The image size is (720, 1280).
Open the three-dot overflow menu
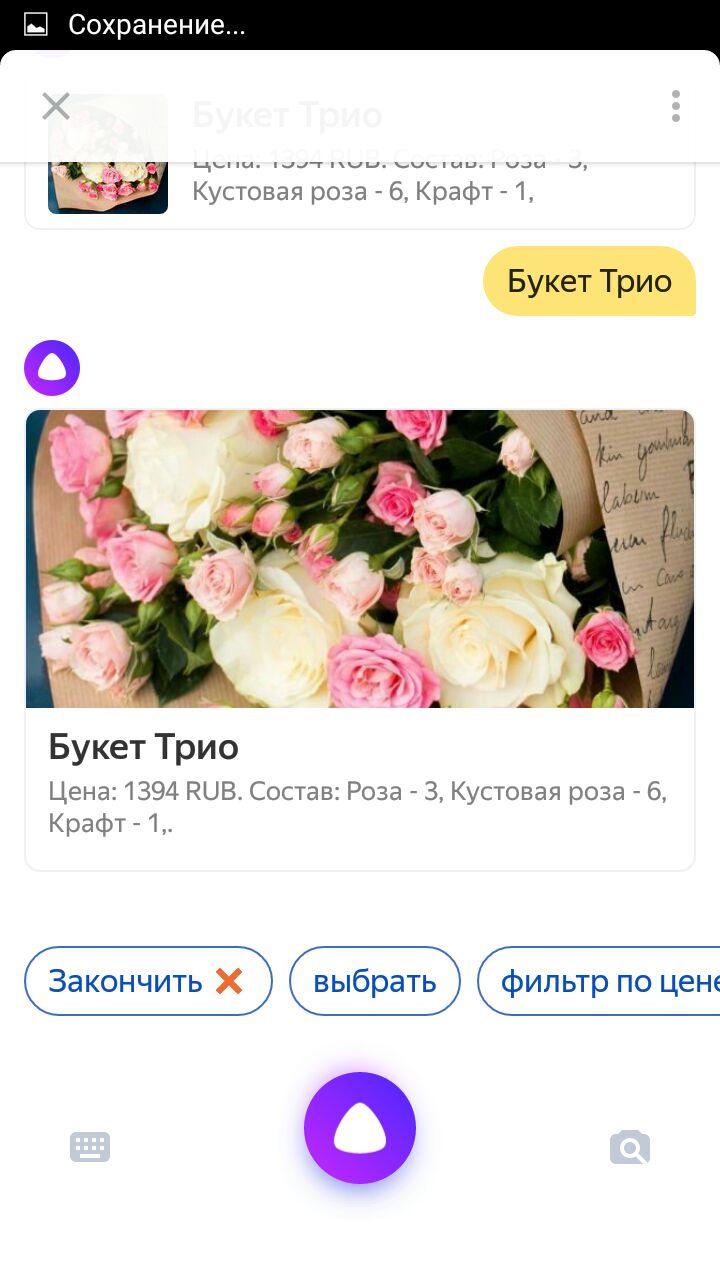[x=675, y=107]
